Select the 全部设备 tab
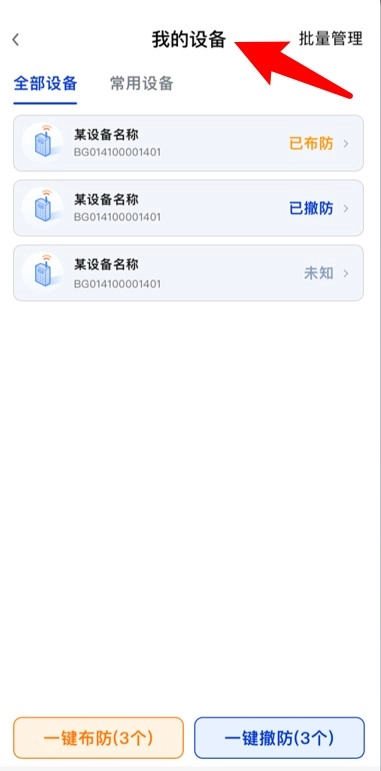 point(45,84)
